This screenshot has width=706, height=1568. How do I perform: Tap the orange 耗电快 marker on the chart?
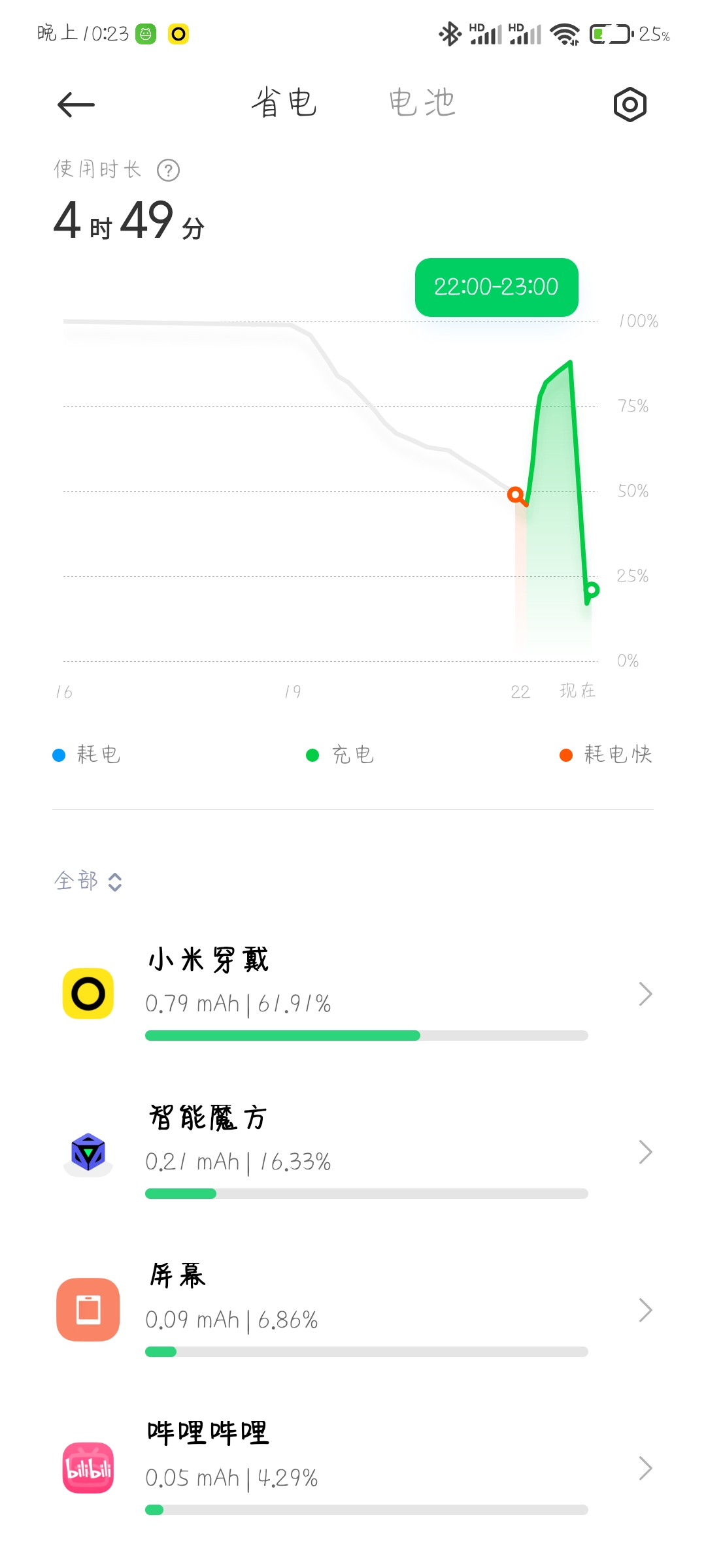515,495
